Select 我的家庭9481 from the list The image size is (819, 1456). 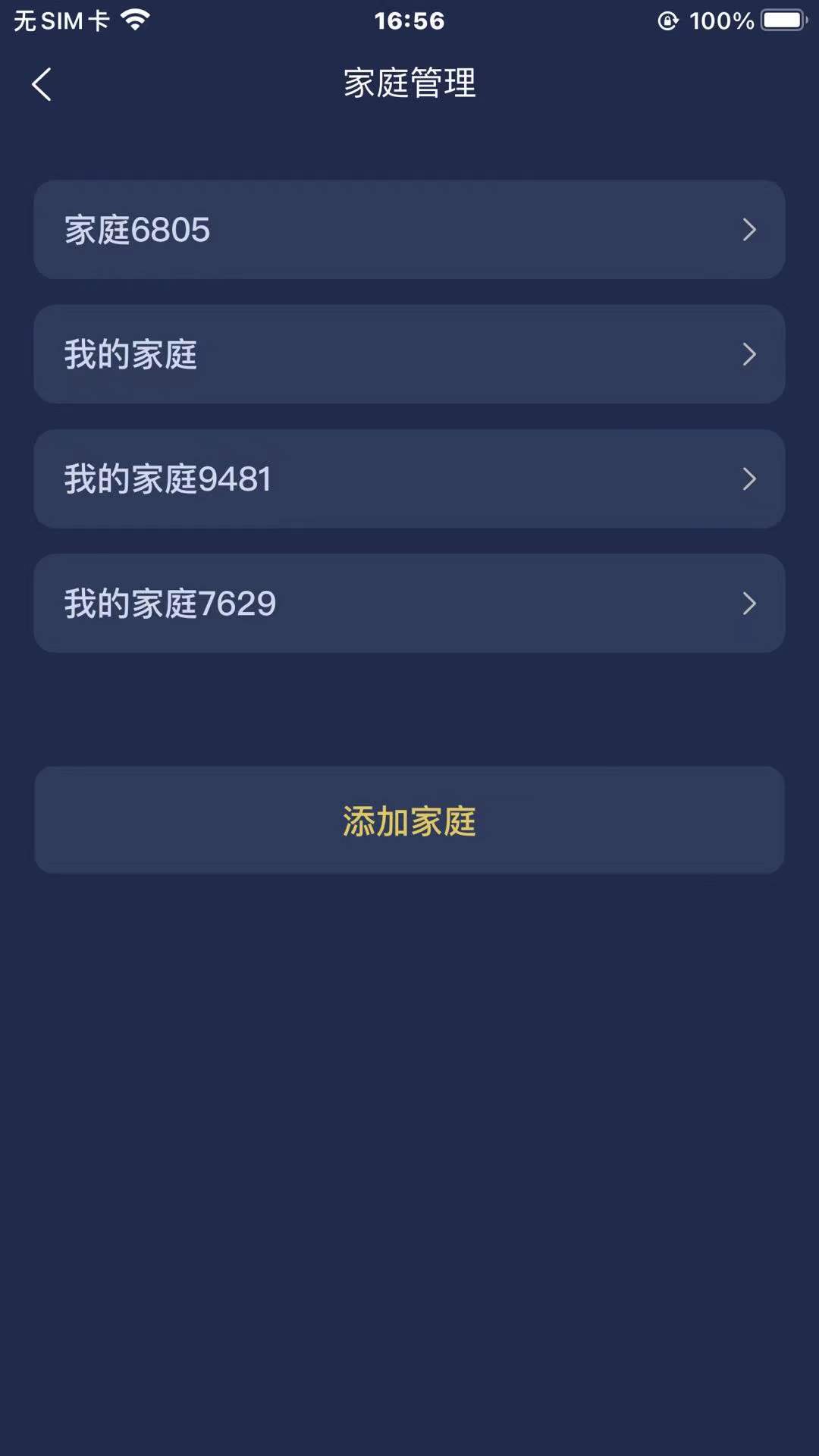(409, 479)
